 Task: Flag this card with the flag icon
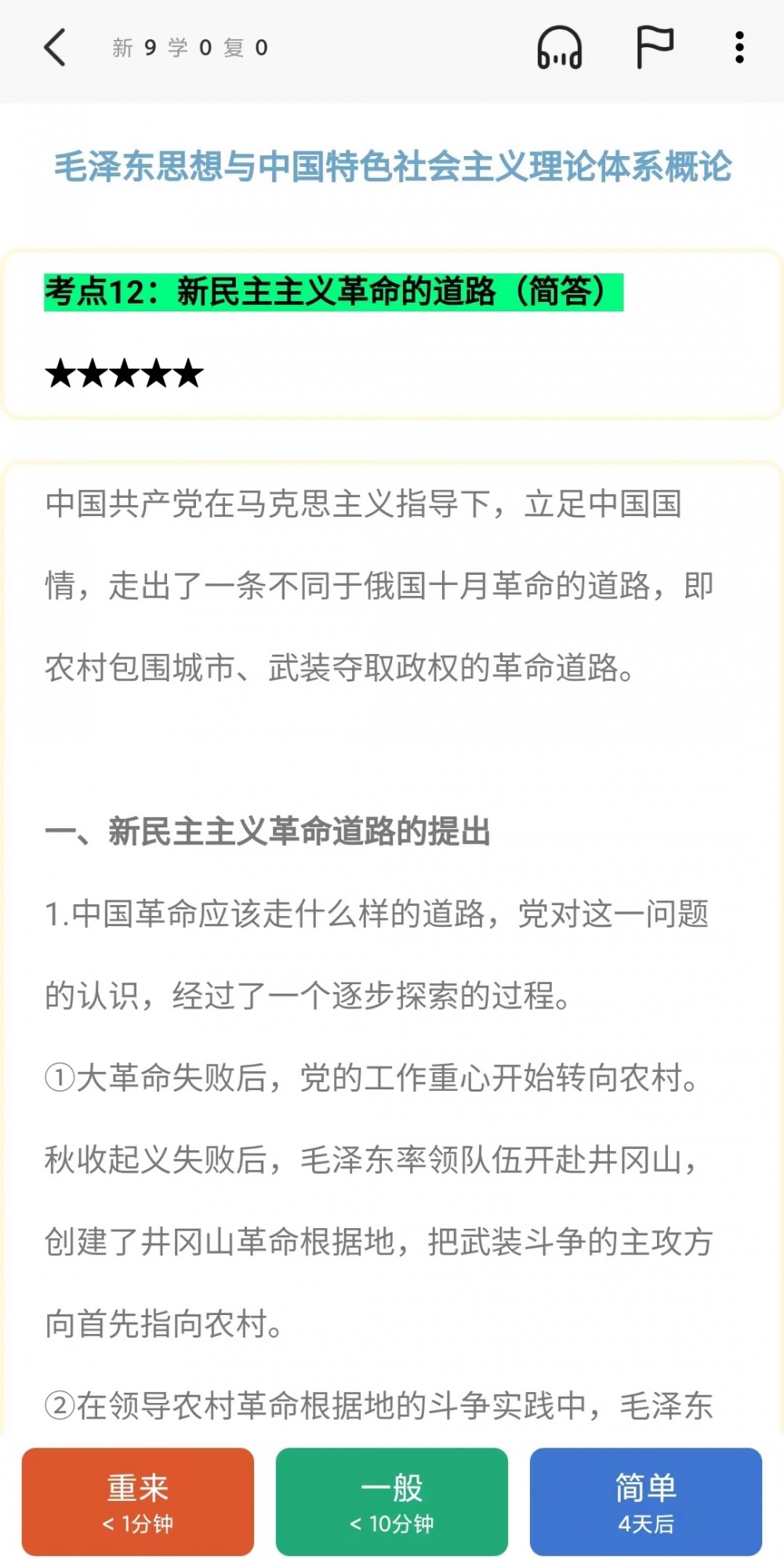click(x=654, y=47)
